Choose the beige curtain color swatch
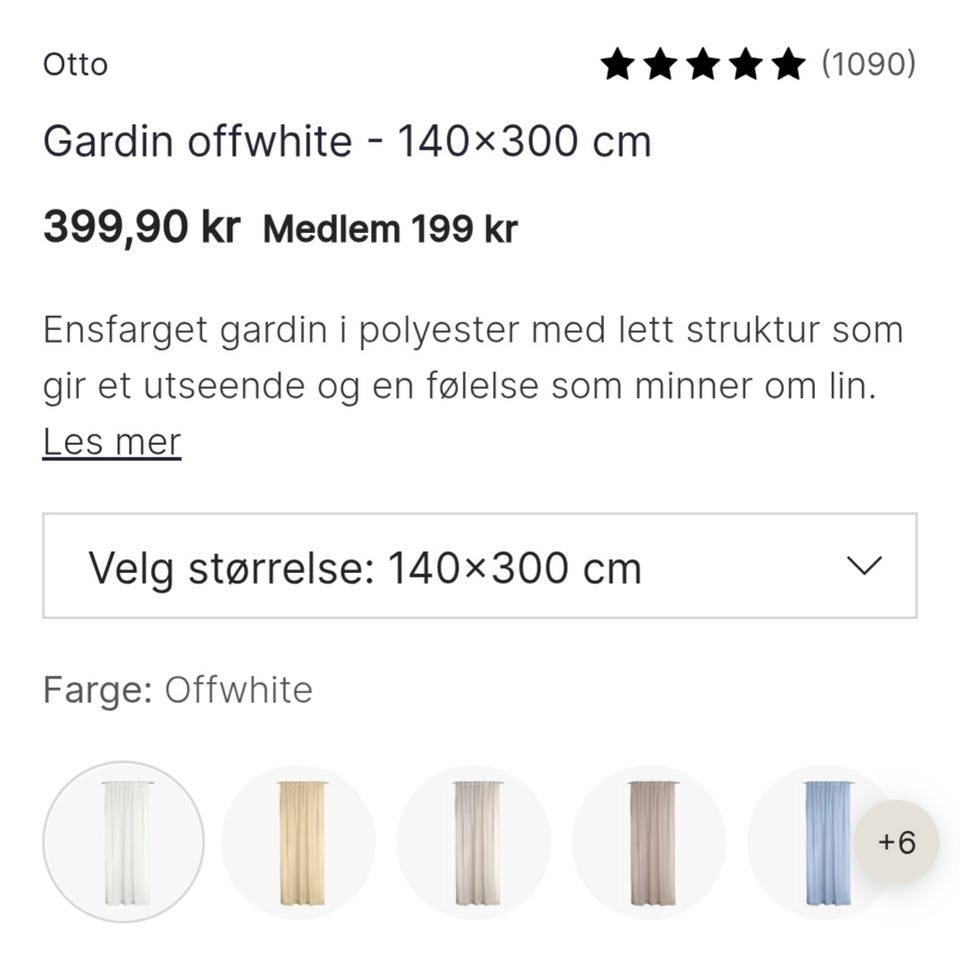Image resolution: width=960 pixels, height=969 pixels. 298,843
